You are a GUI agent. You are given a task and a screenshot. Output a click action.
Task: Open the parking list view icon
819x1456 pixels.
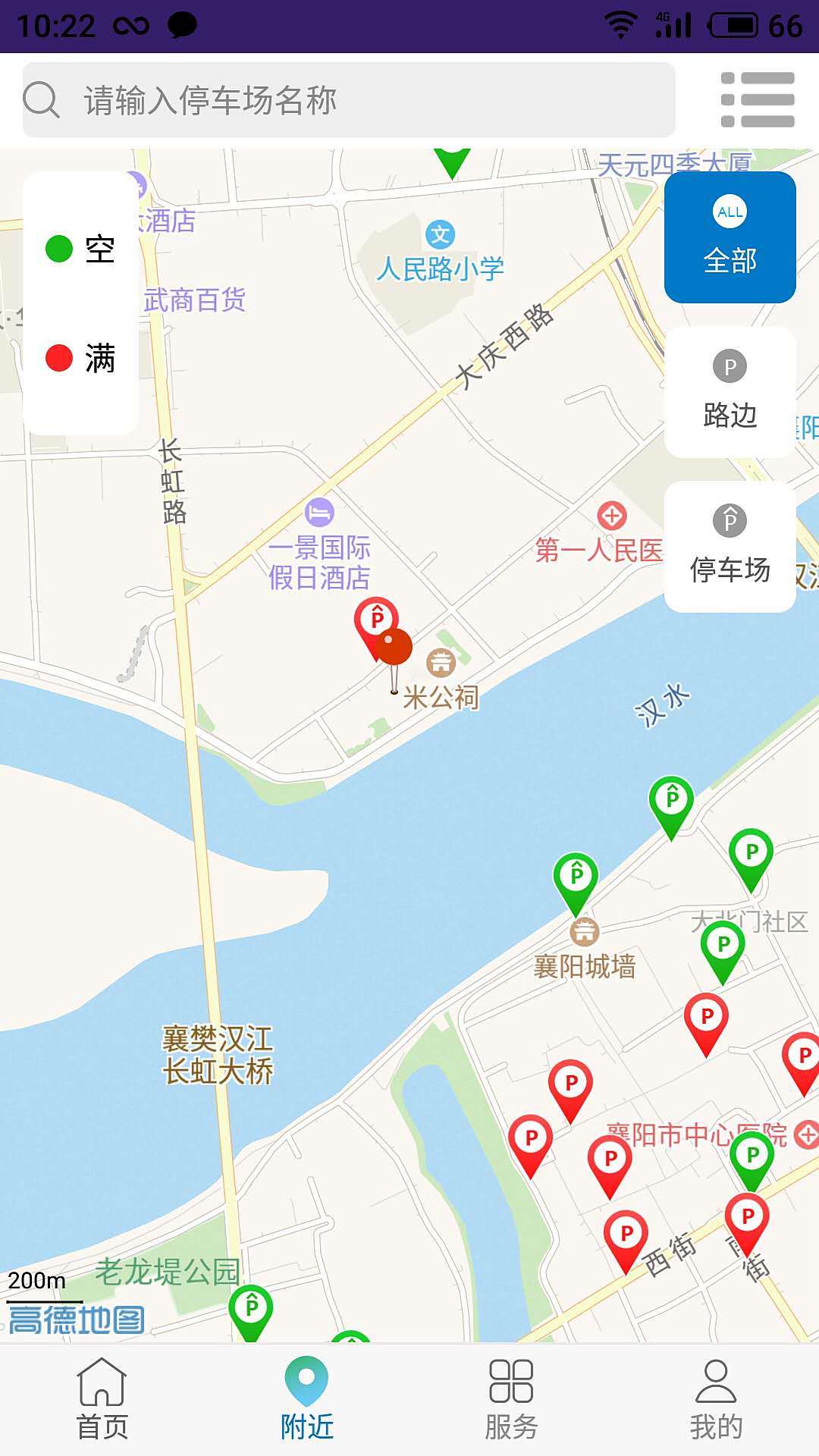pos(758,99)
